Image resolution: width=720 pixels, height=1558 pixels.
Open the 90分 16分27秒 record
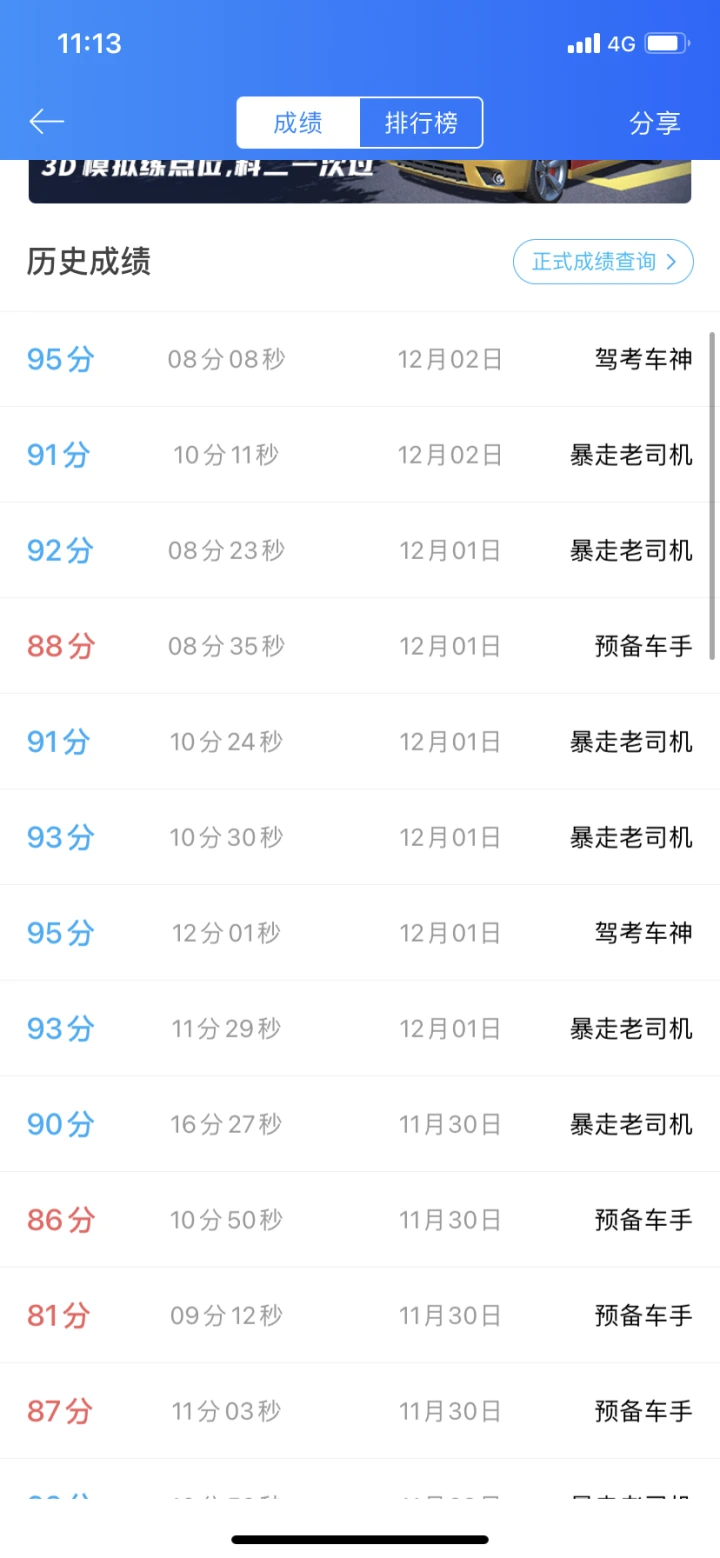pyautogui.click(x=360, y=1124)
